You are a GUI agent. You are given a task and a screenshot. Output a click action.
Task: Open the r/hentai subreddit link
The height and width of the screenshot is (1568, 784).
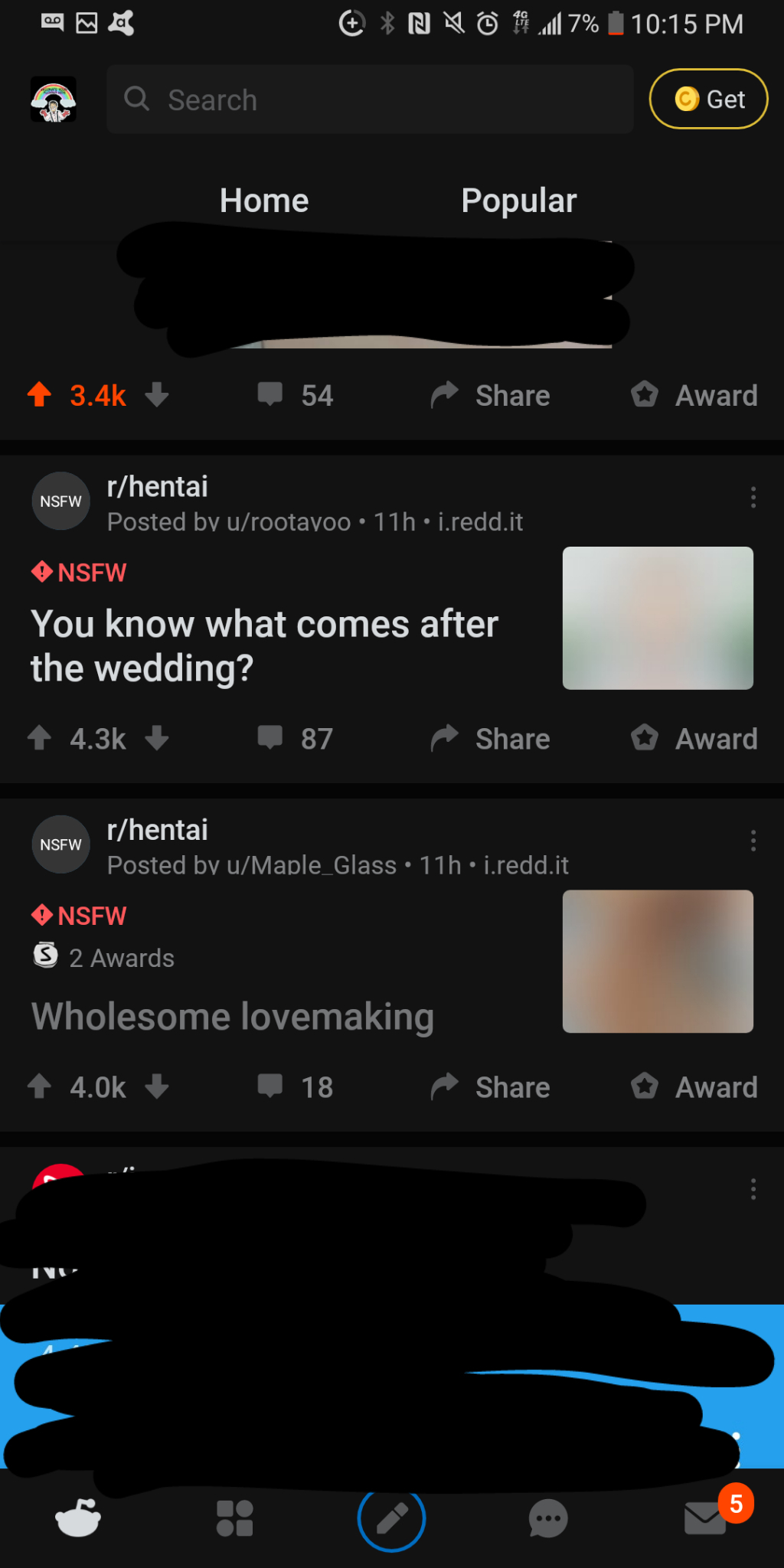click(157, 486)
